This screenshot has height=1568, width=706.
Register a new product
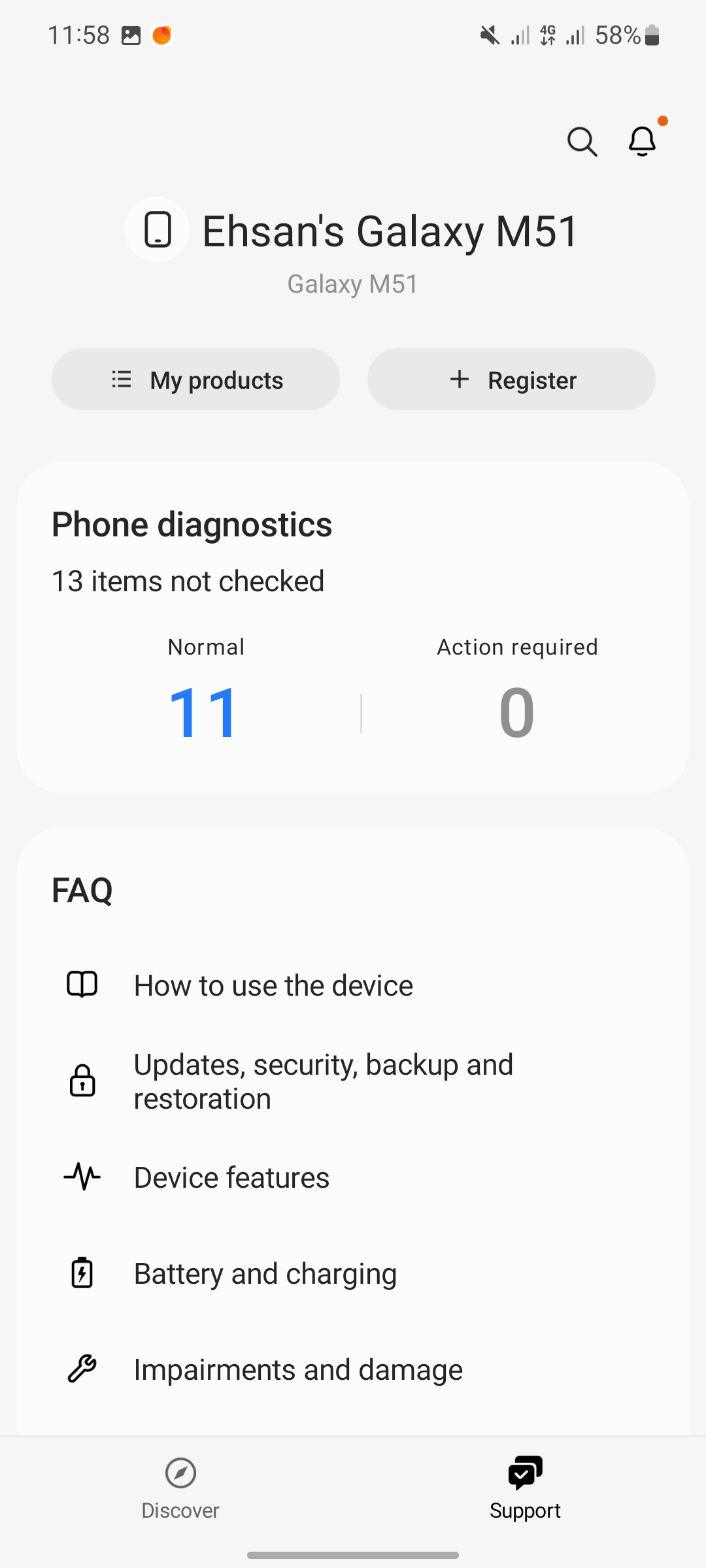point(511,380)
